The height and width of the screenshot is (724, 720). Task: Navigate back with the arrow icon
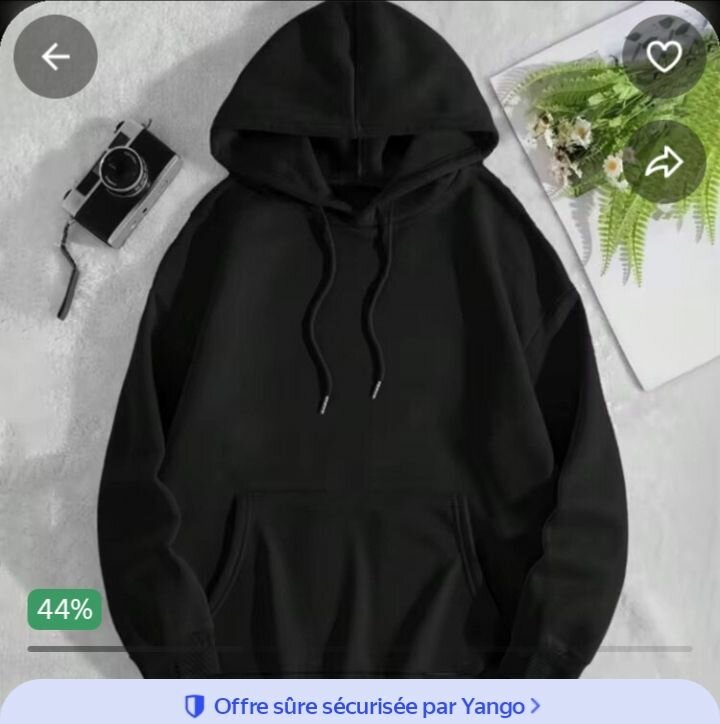(x=53, y=53)
